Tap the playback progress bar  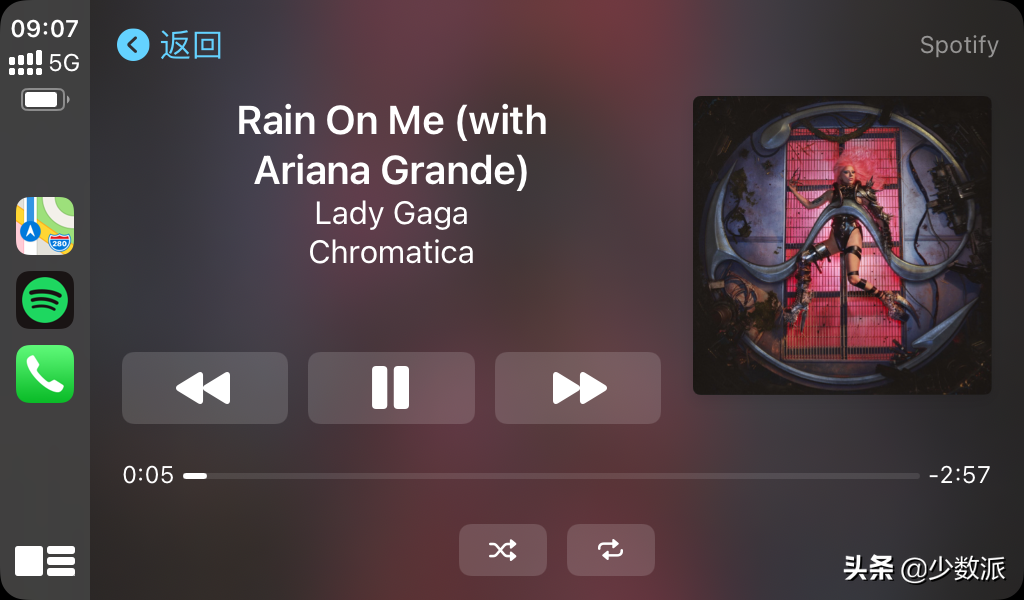click(550, 476)
